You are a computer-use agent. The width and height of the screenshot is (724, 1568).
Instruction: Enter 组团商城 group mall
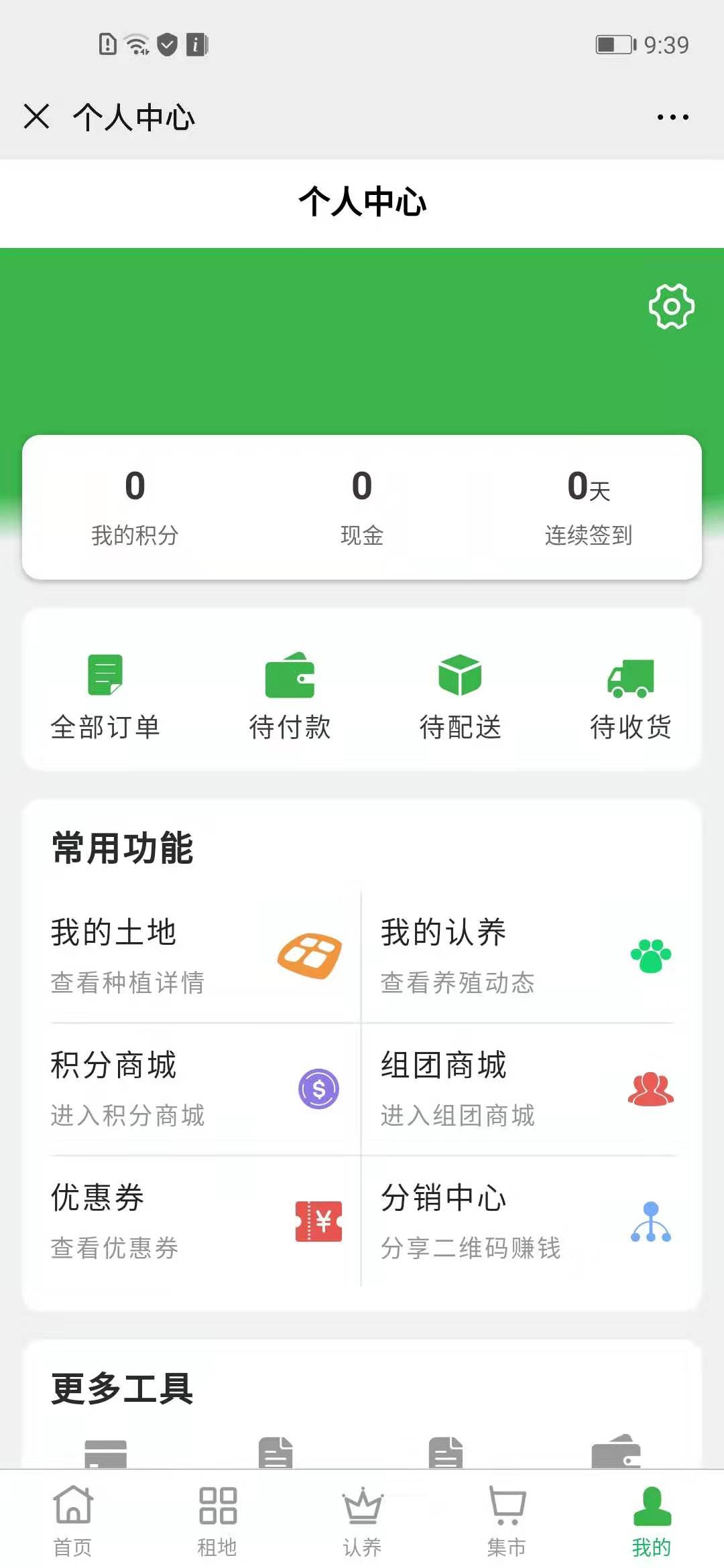527,1088
